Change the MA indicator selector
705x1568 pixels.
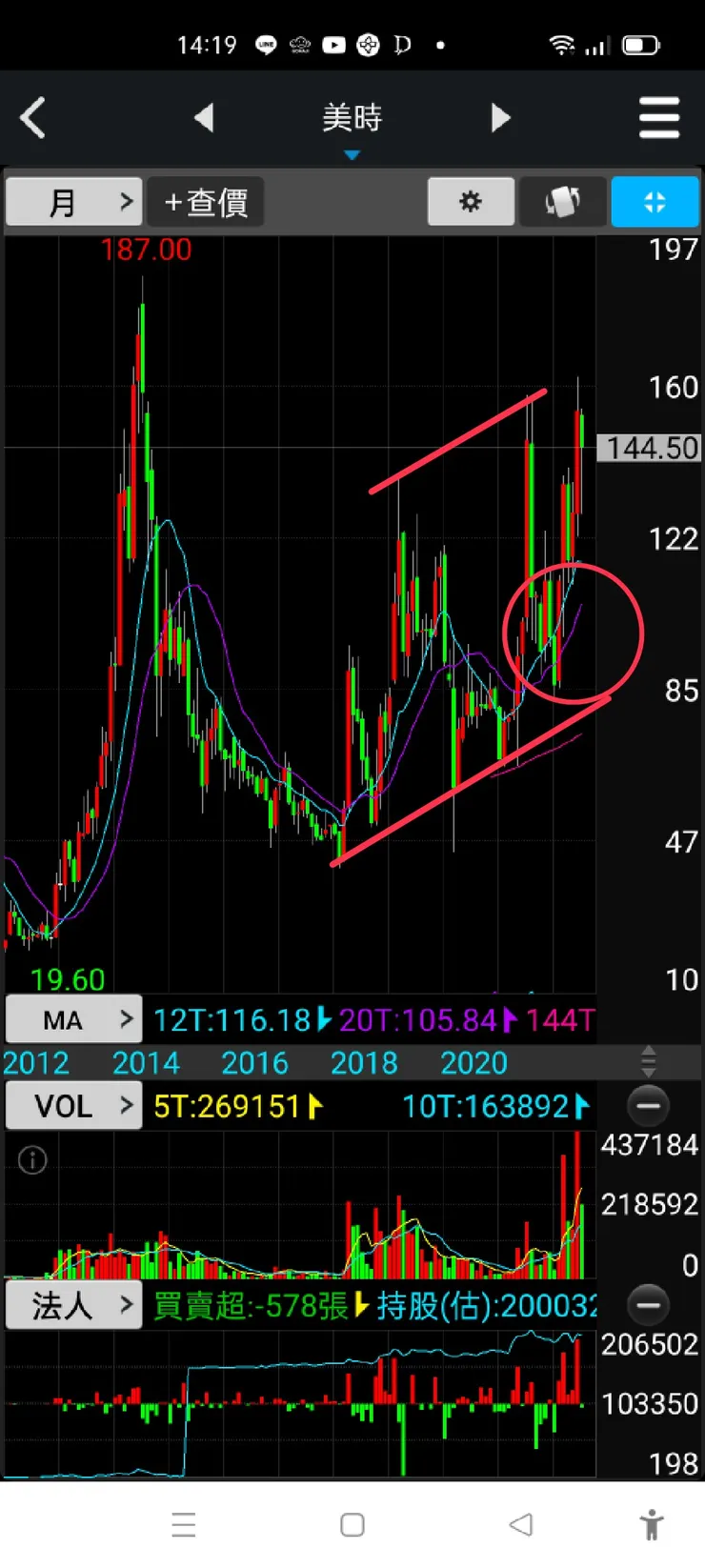73,1019
